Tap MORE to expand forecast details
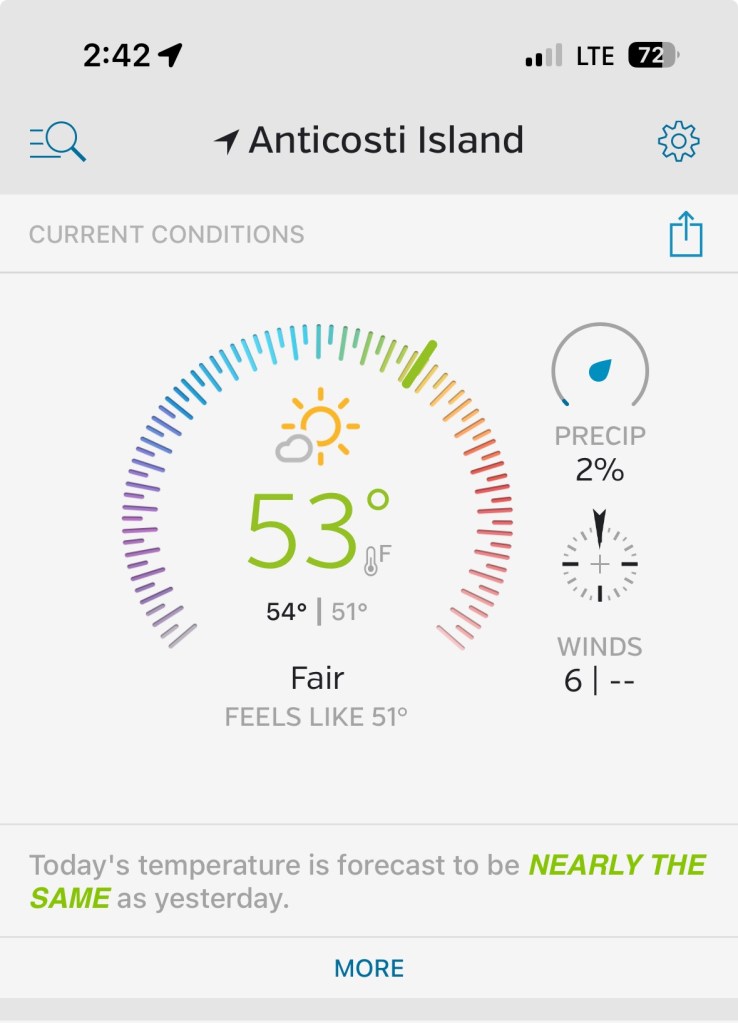The width and height of the screenshot is (738, 1023). click(x=369, y=968)
